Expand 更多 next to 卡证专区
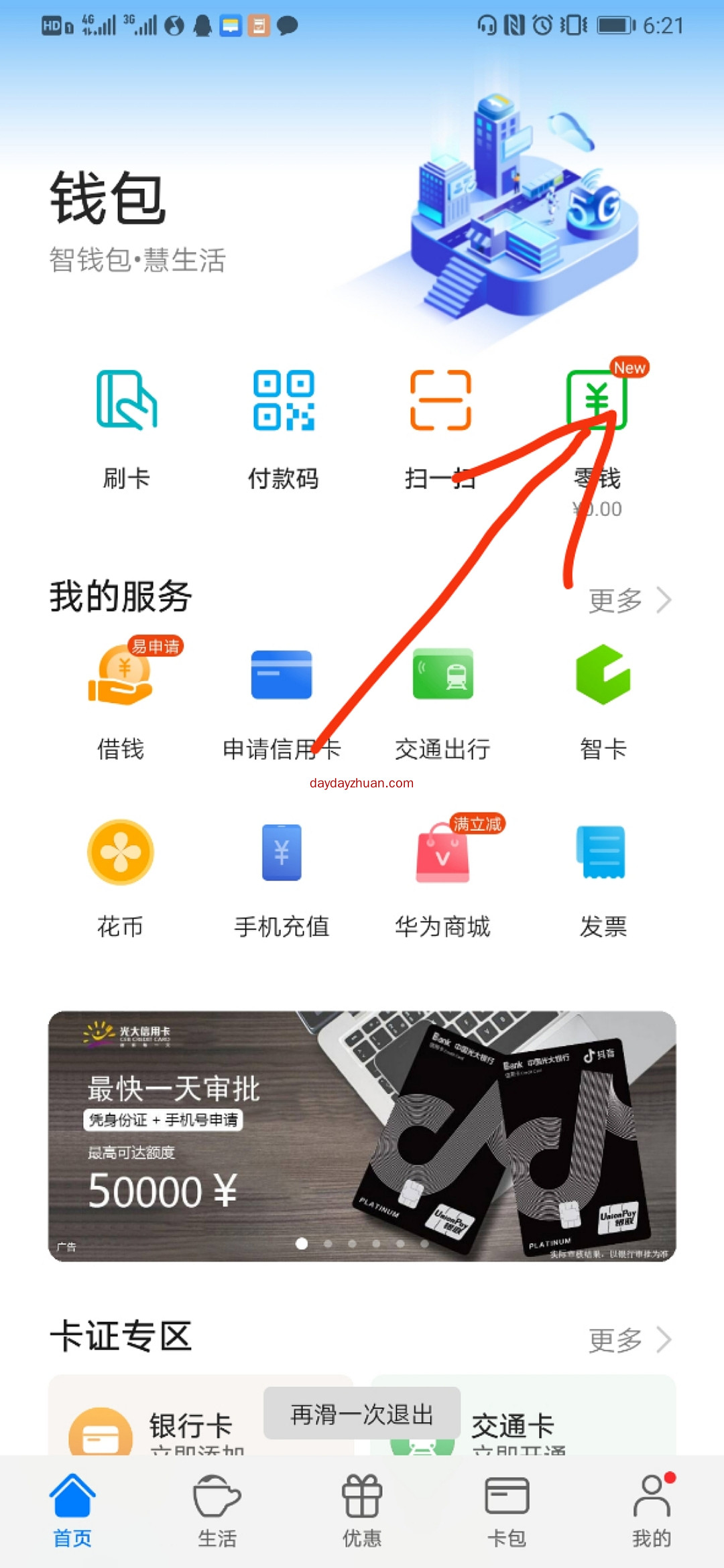The image size is (724, 1568). point(629,1340)
